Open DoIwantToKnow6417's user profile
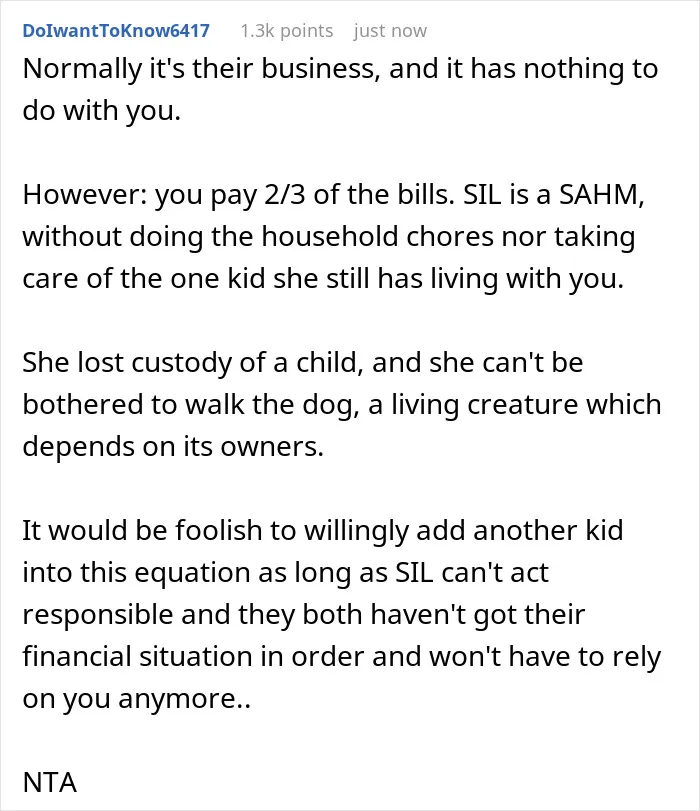Viewport: 700px width, 811px height. click(x=116, y=31)
